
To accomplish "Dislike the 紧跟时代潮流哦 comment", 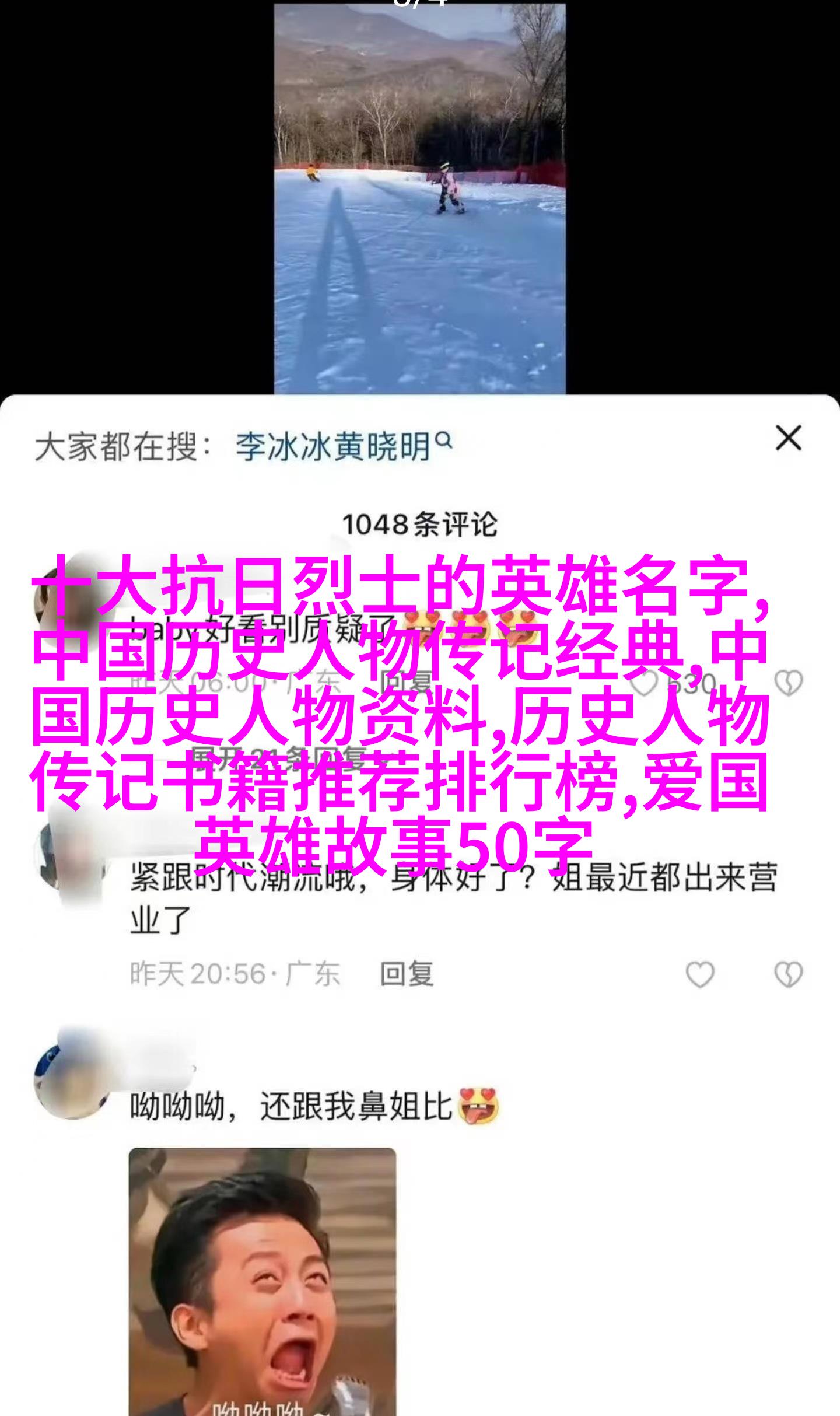I will (x=788, y=974).
